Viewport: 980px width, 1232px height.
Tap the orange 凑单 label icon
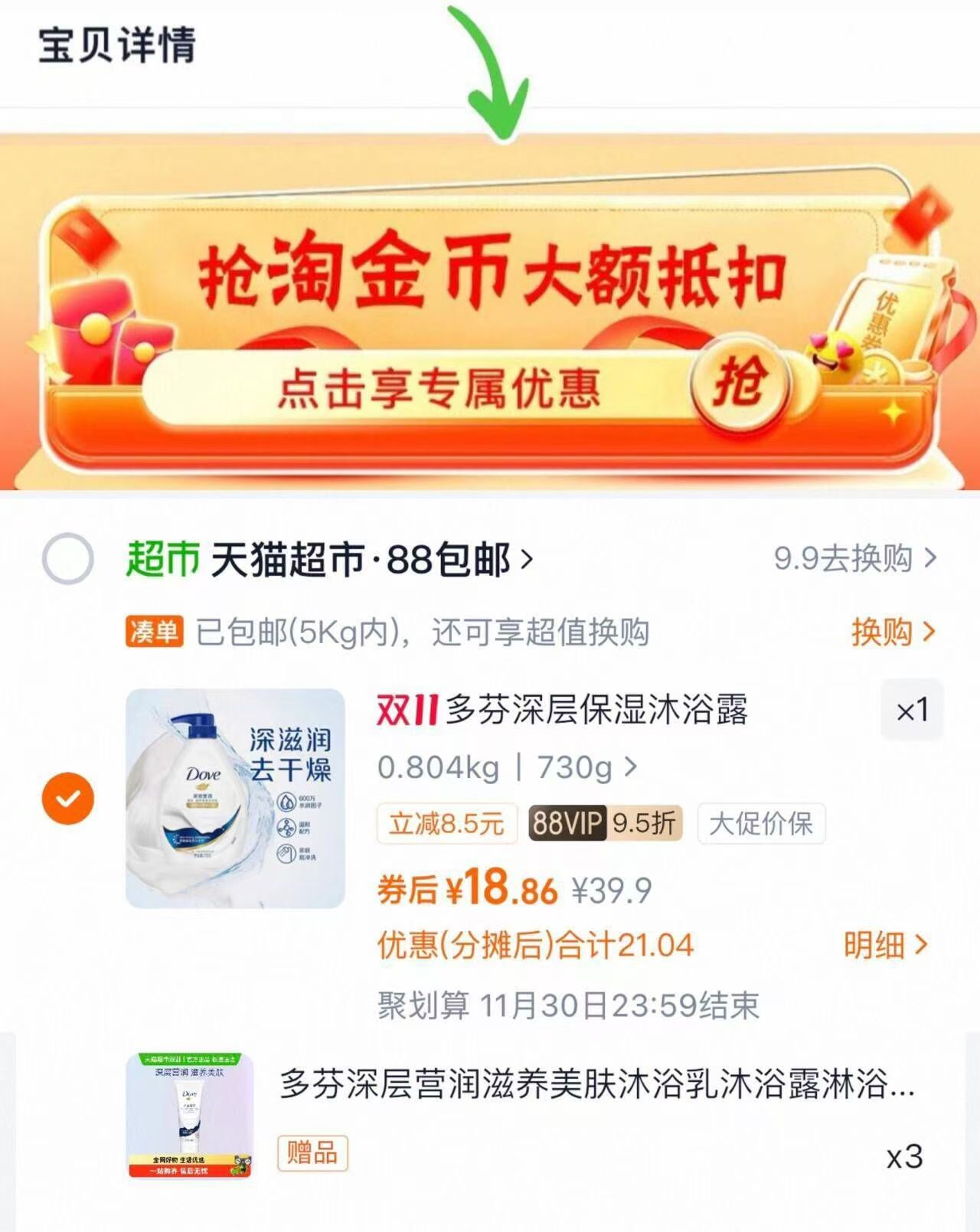pyautogui.click(x=154, y=633)
